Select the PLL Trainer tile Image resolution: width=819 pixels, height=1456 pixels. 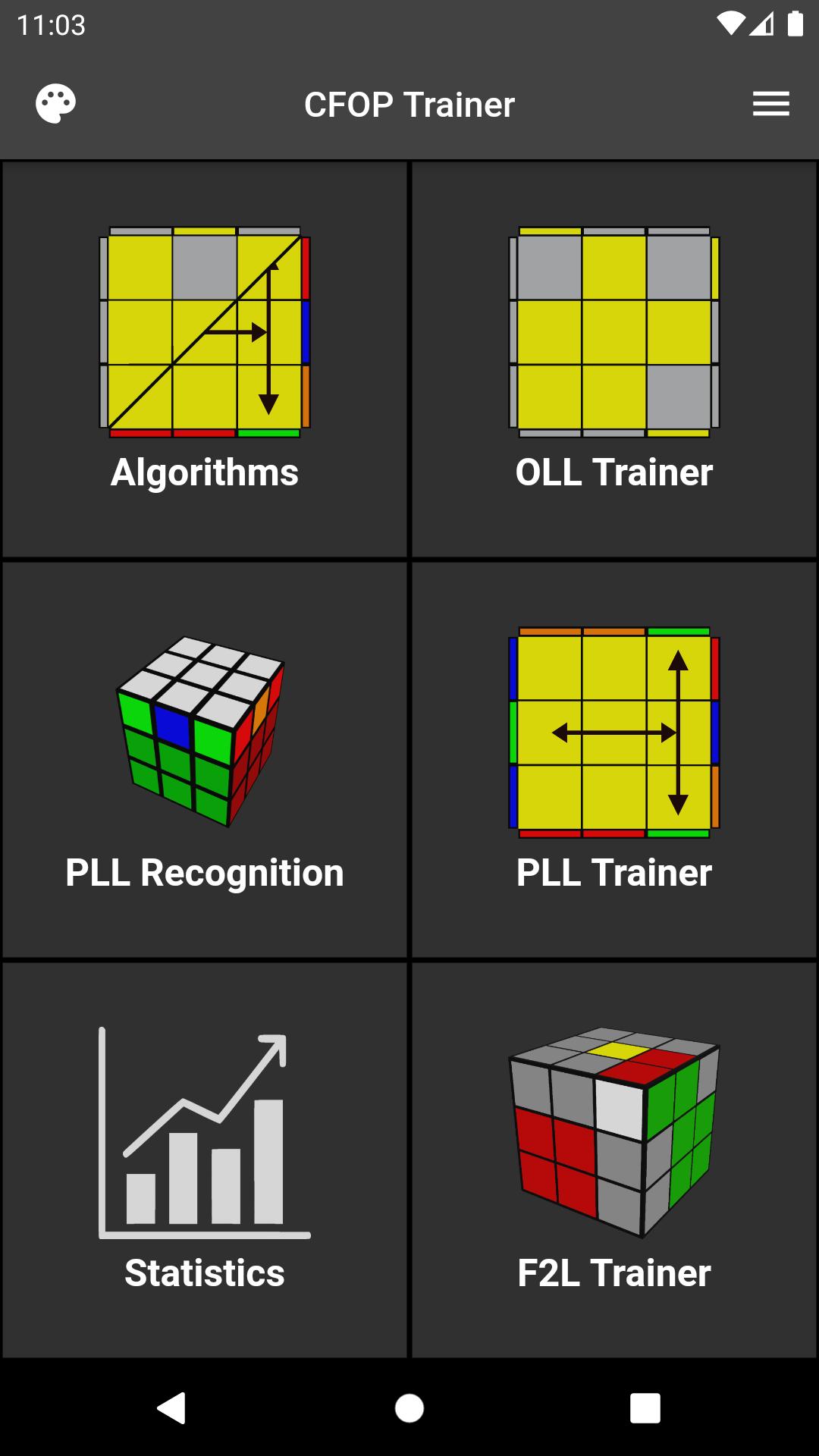pyautogui.click(x=614, y=760)
